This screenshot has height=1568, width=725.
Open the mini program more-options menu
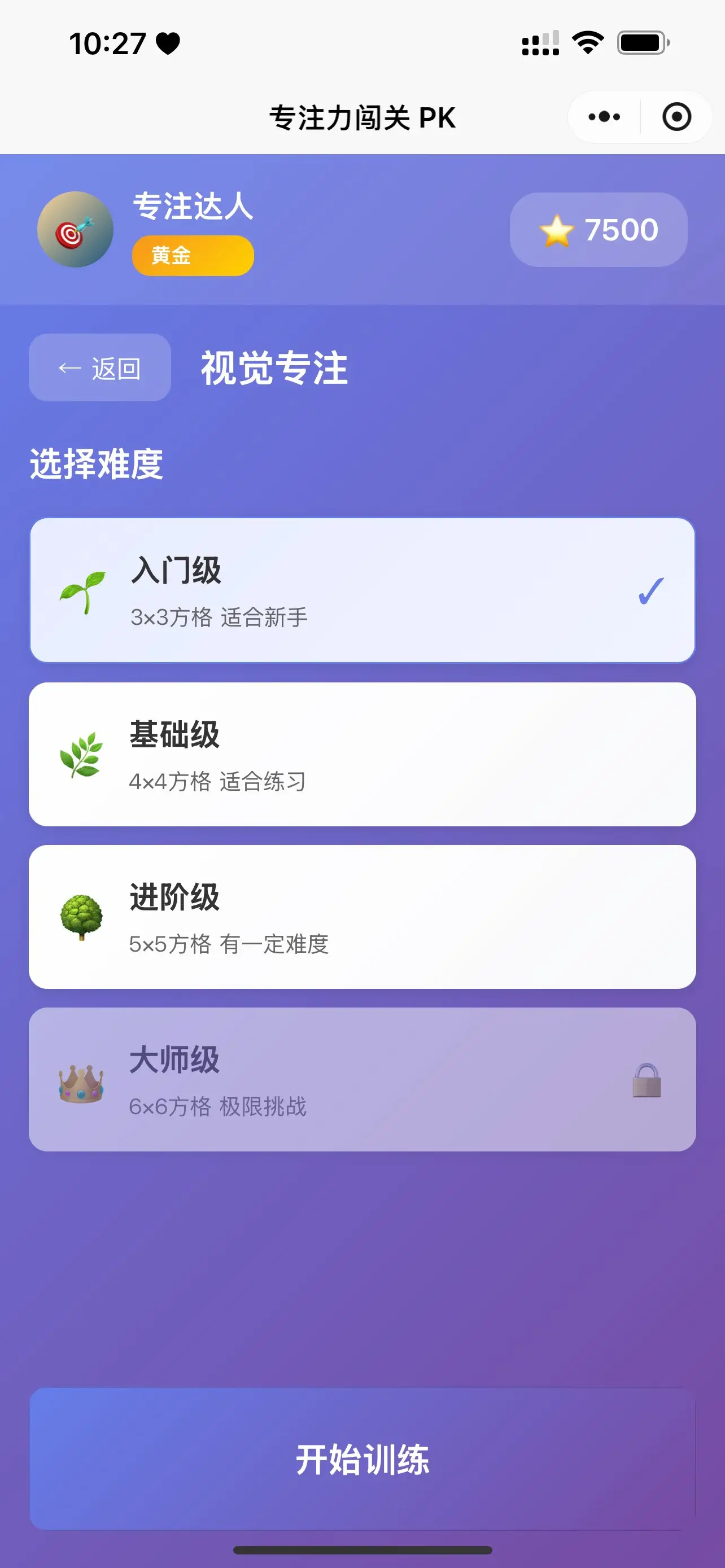tap(604, 117)
